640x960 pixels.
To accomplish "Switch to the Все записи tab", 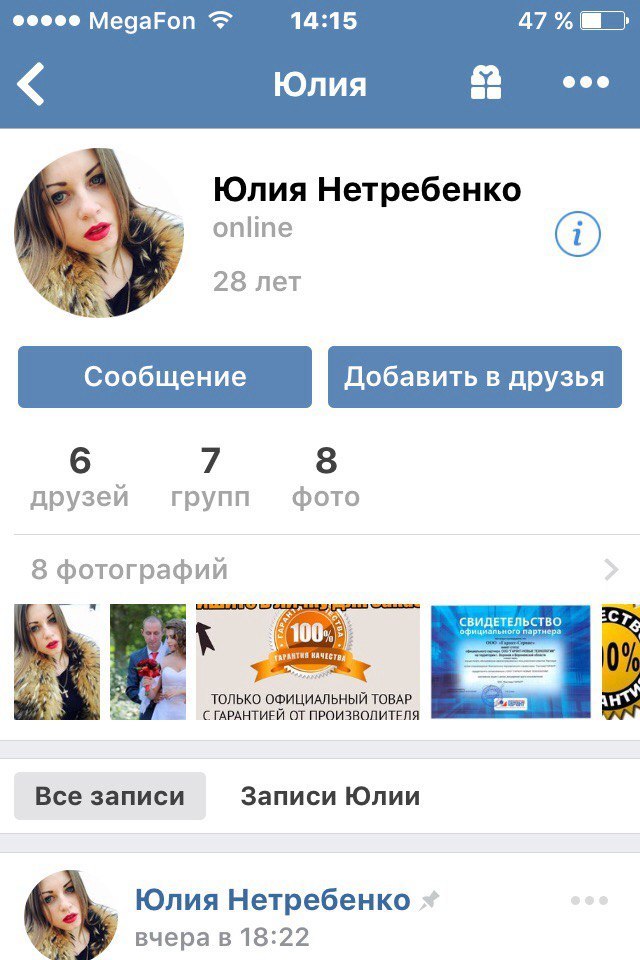I will click(x=110, y=796).
